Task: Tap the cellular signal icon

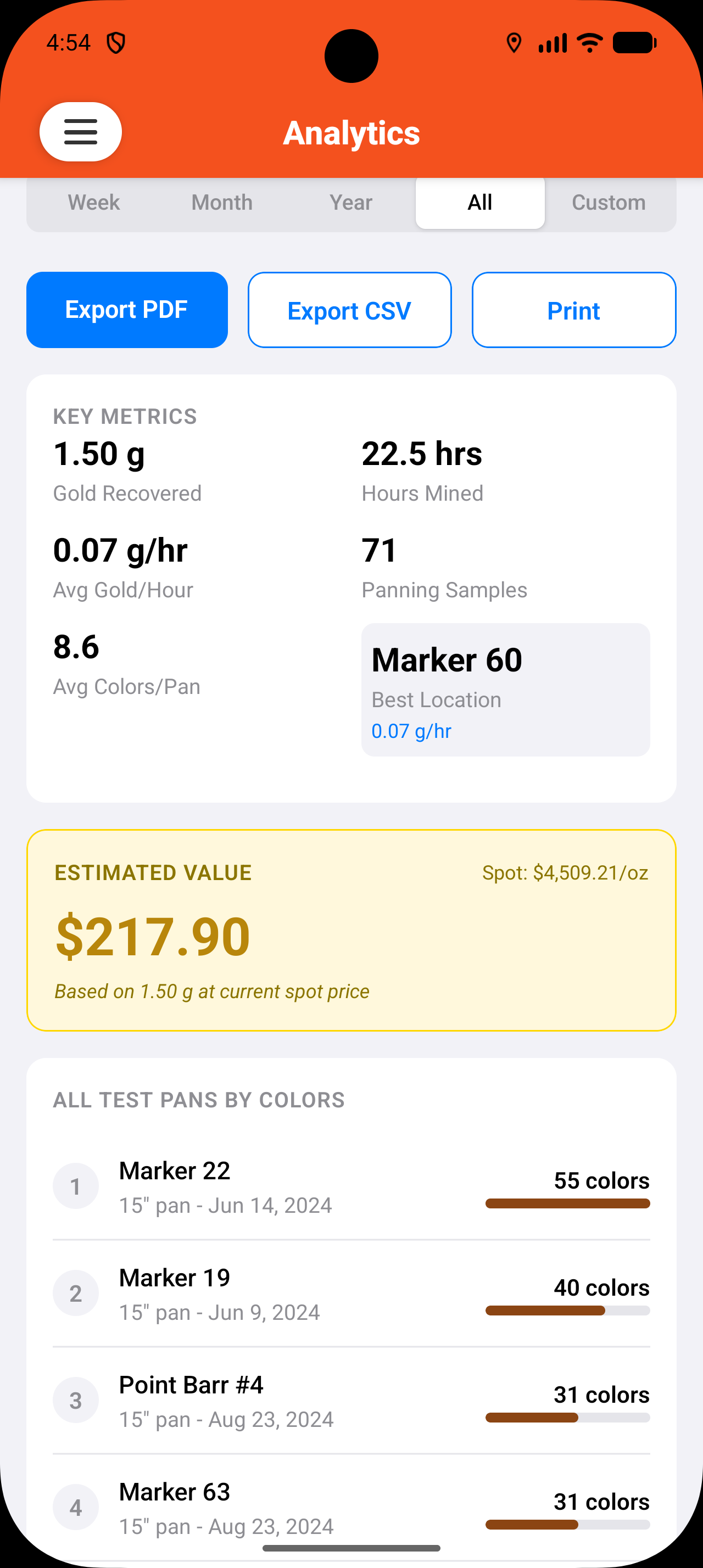Action: (x=551, y=42)
